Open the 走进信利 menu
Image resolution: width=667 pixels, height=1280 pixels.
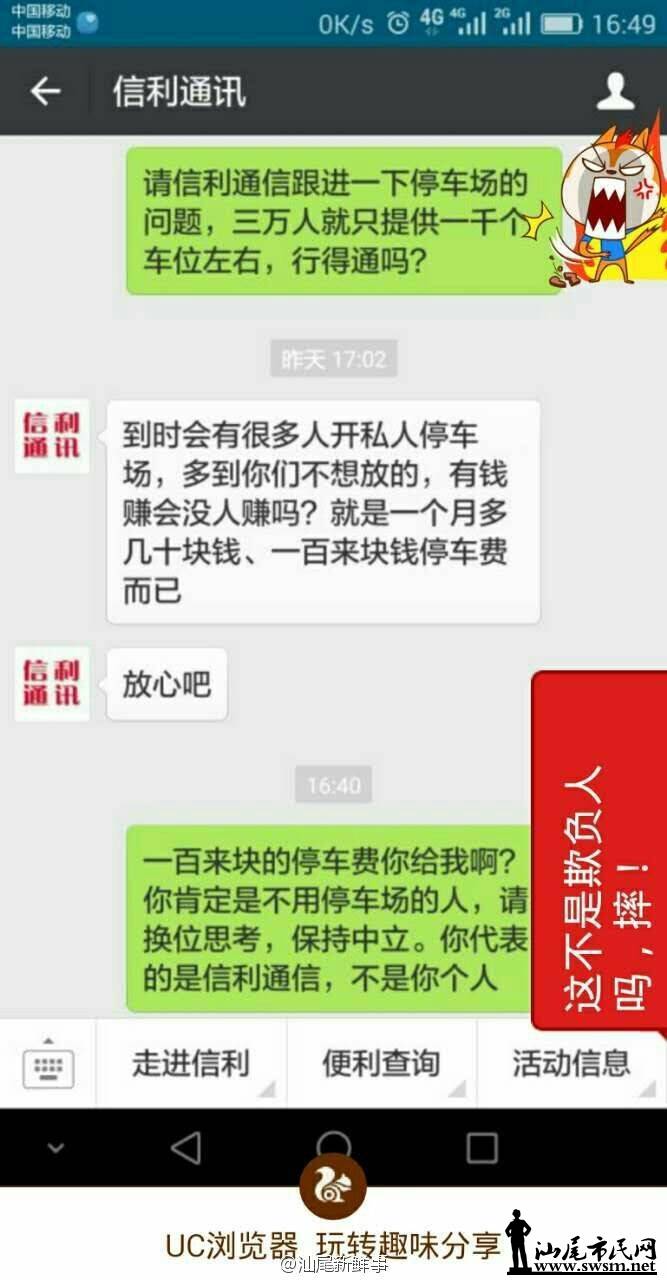click(191, 1063)
